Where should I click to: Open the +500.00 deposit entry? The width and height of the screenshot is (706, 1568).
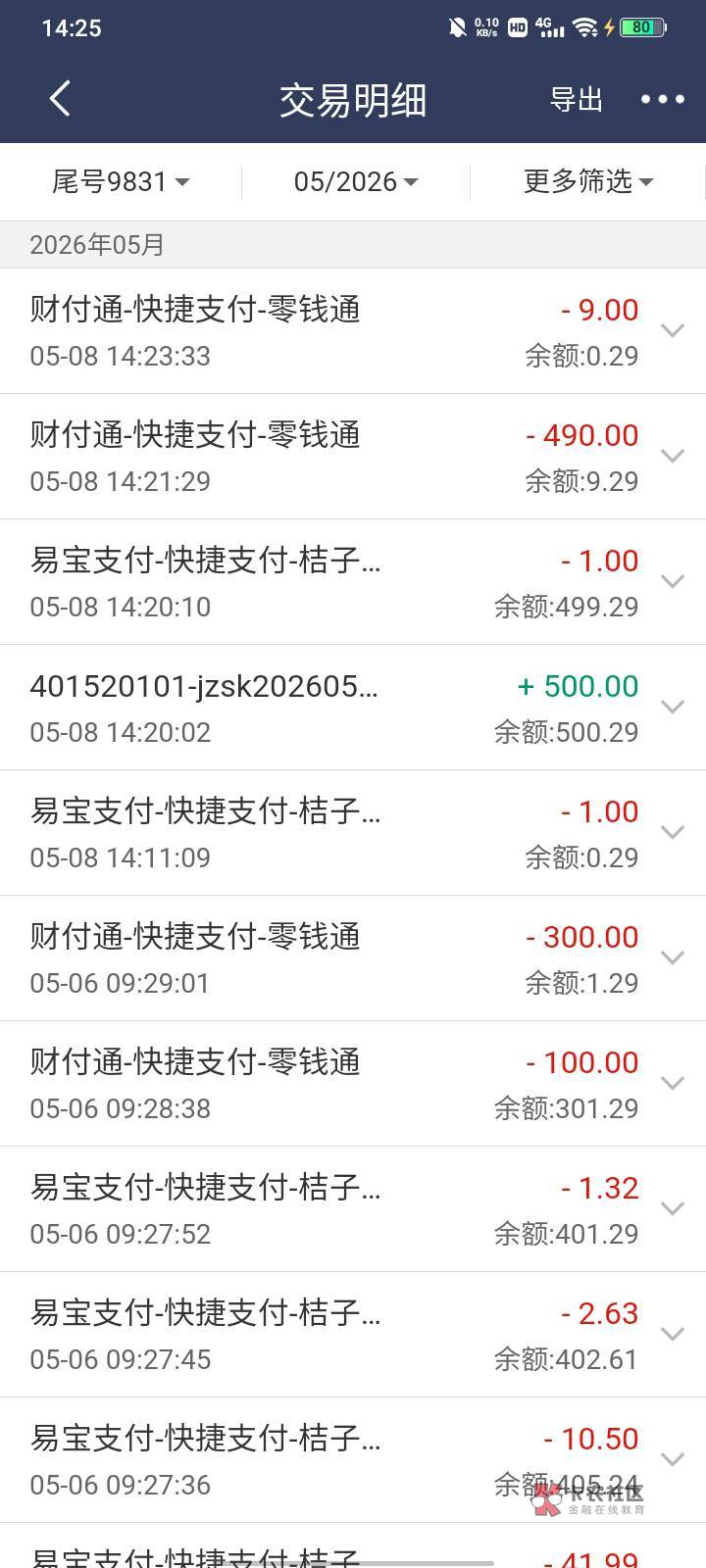pyautogui.click(x=353, y=708)
